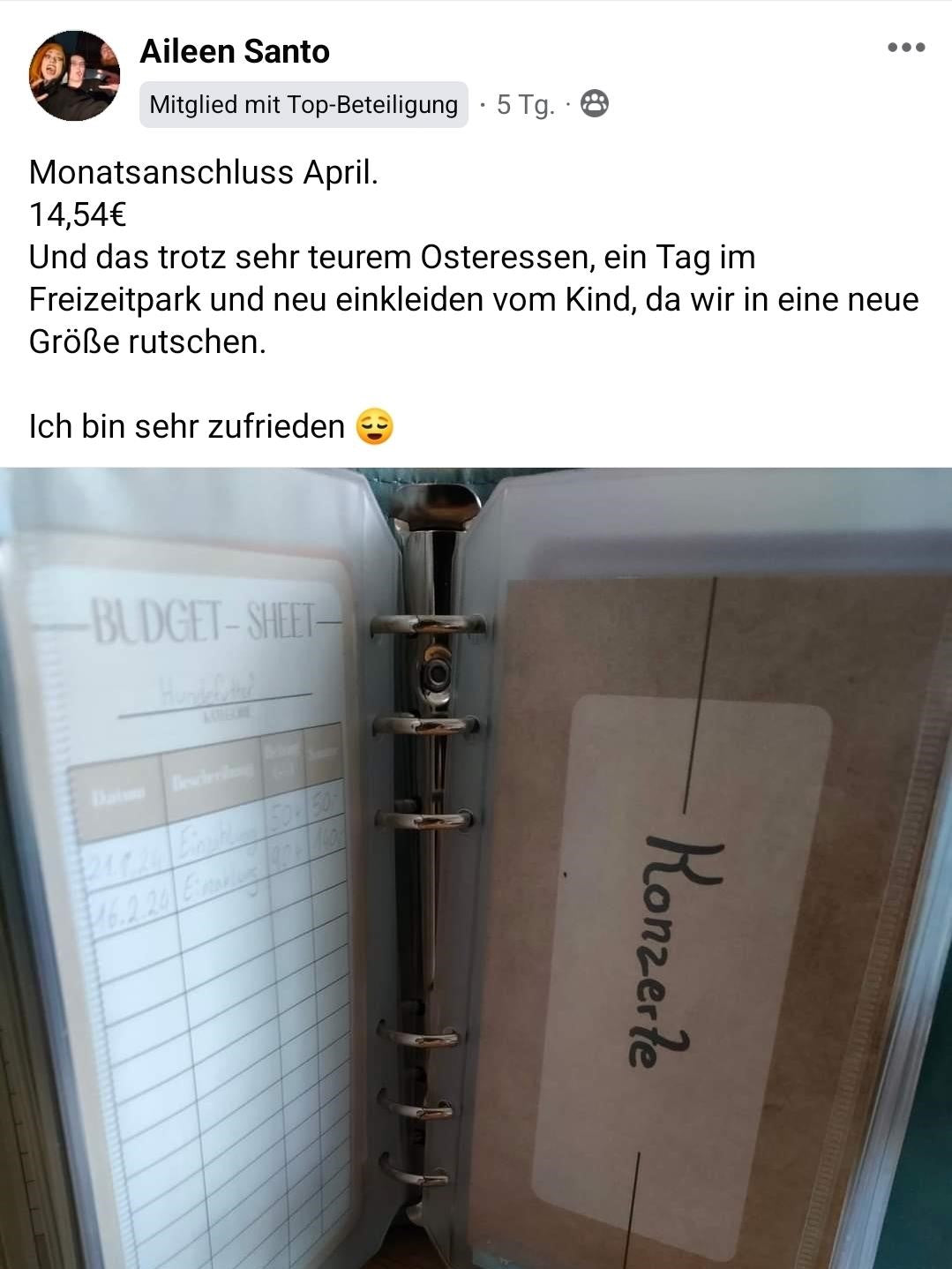Open the budget binder photo
Viewport: 952px width, 1269px height.
click(476, 867)
